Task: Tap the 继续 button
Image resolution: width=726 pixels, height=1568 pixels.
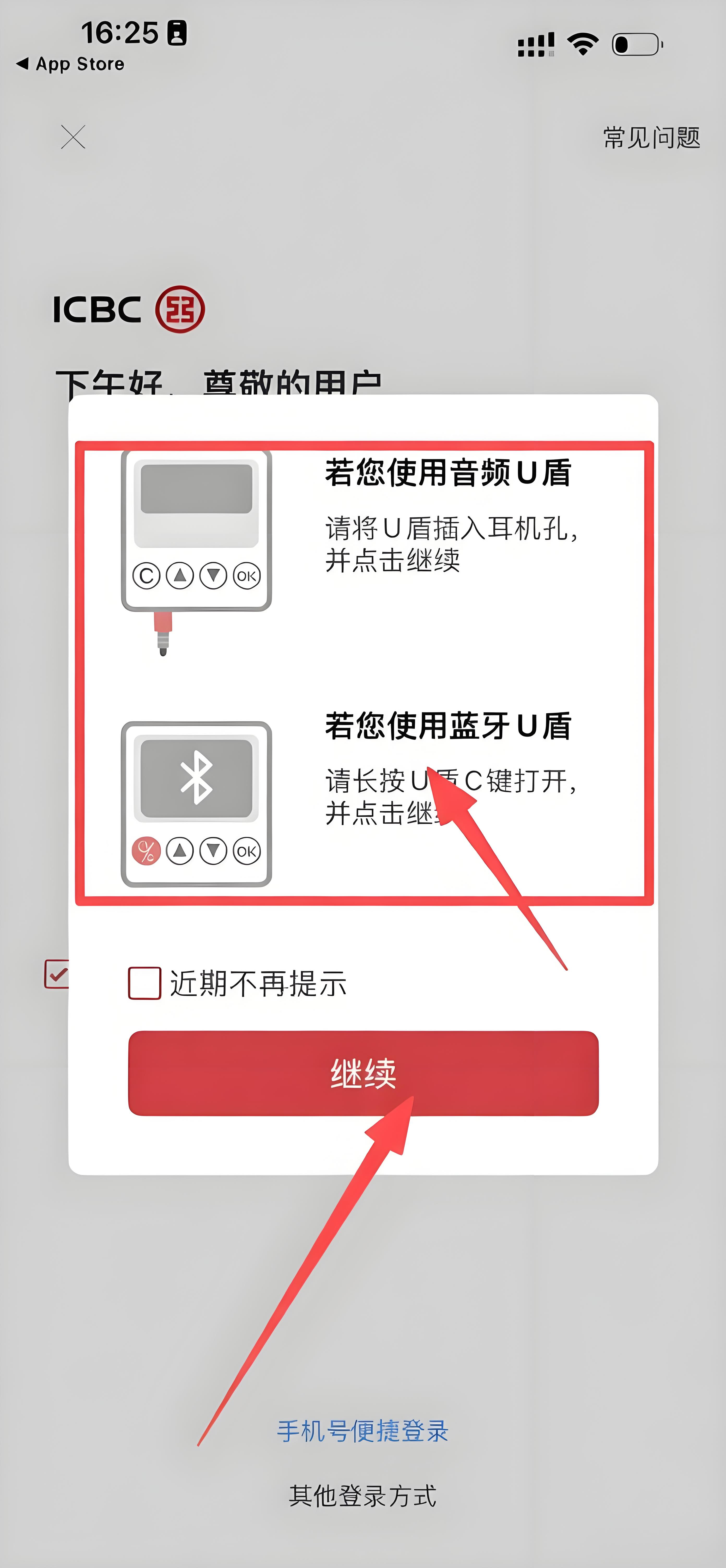Action: (x=363, y=1073)
